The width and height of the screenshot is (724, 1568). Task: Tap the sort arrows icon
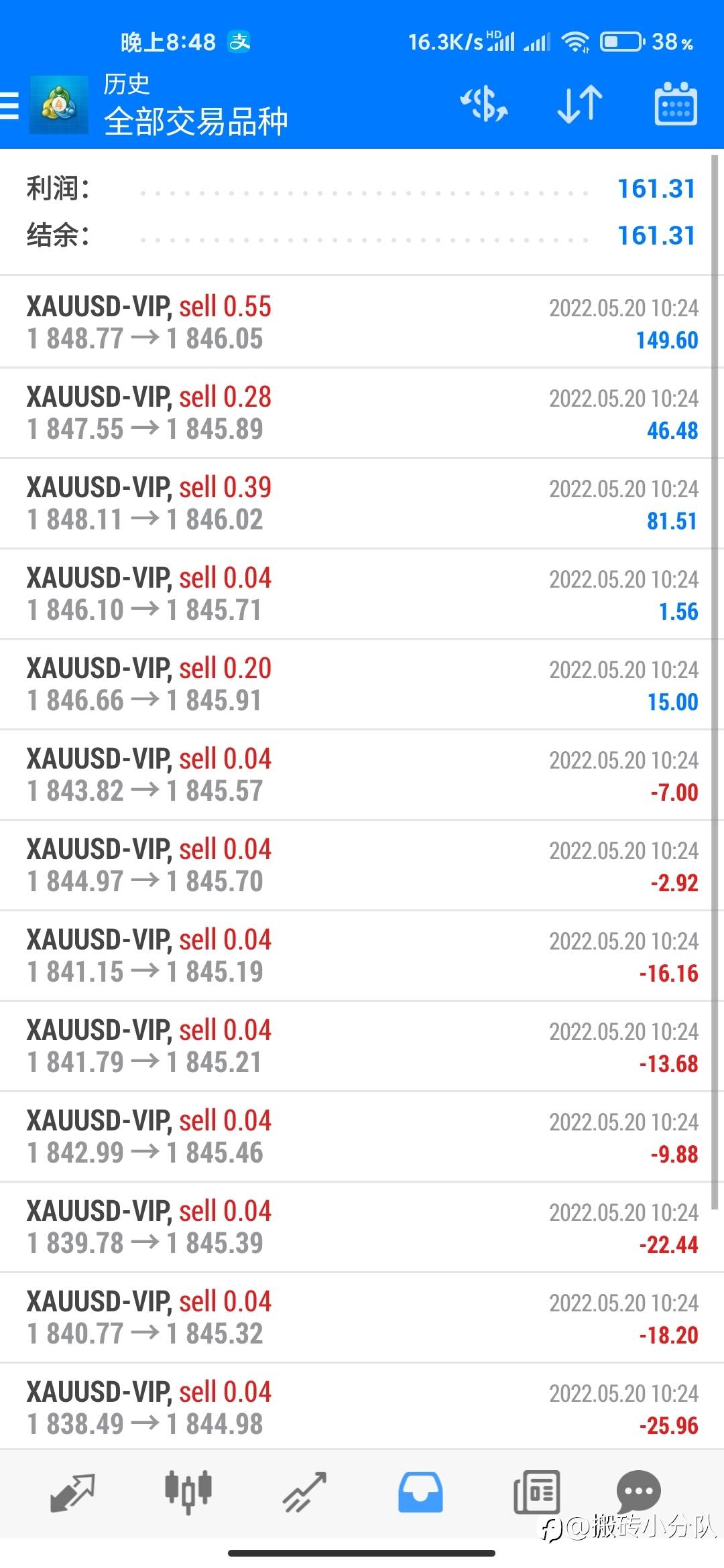(x=580, y=105)
